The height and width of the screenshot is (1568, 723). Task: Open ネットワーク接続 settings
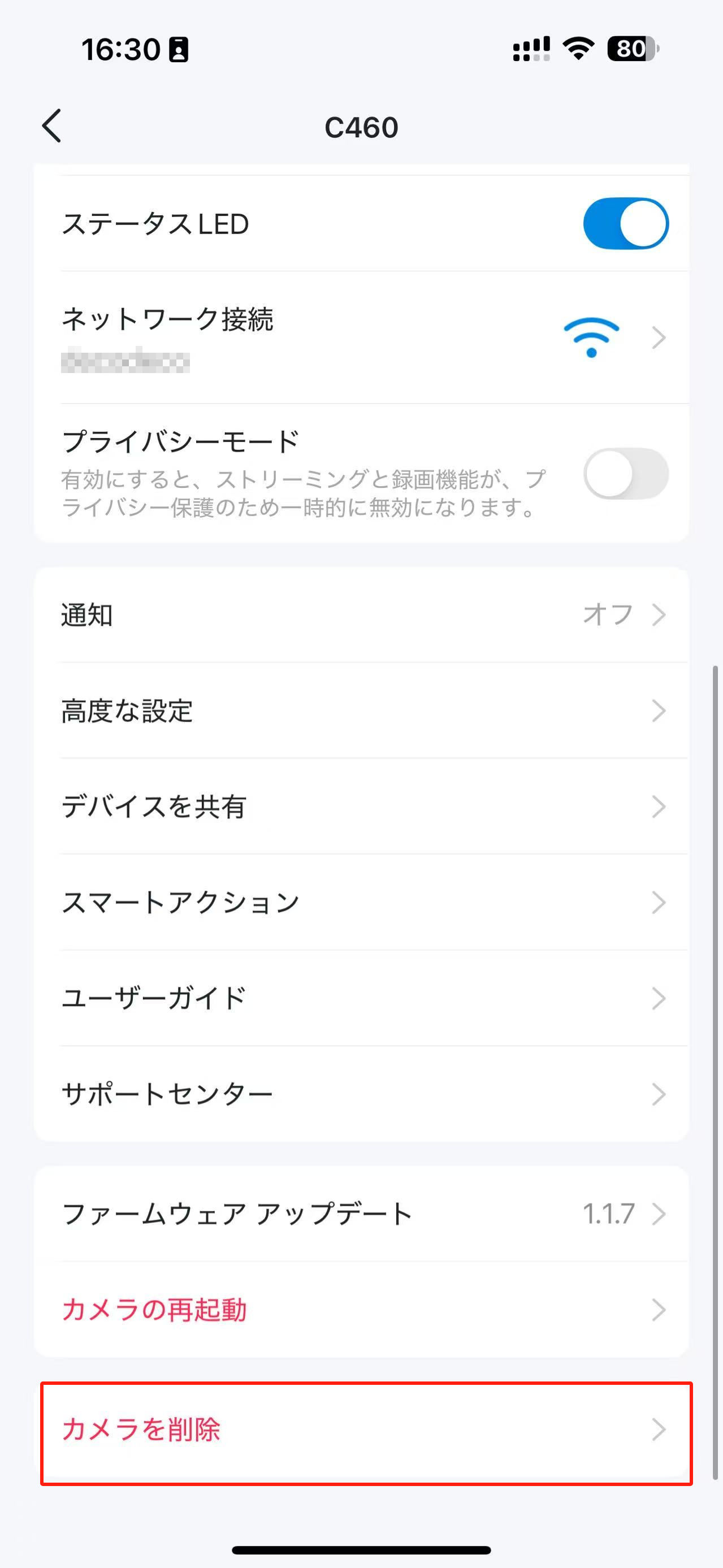362,337
